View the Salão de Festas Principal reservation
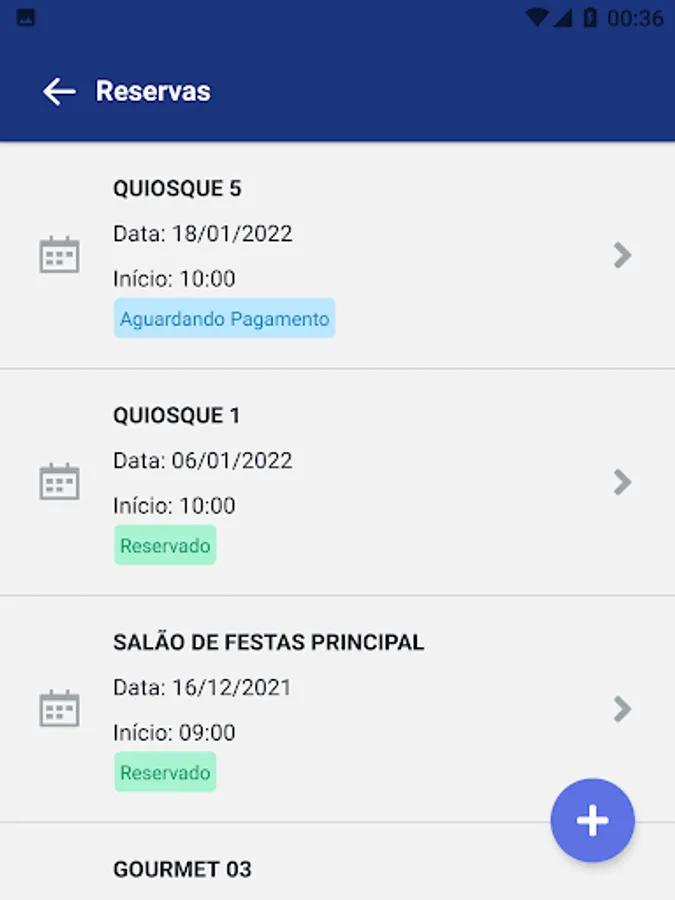Screen dimensions: 675x900 click(337, 709)
